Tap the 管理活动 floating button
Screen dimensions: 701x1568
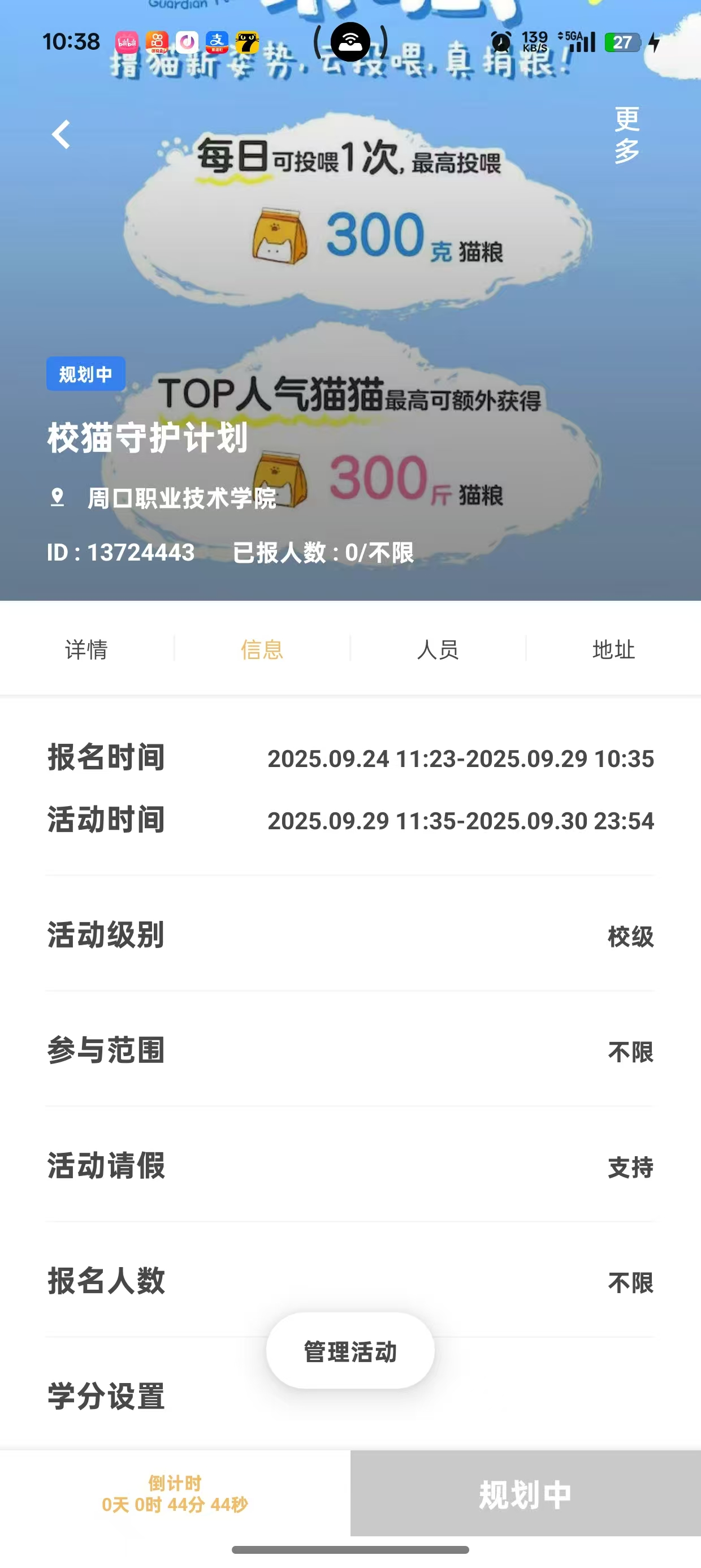pyautogui.click(x=350, y=1351)
